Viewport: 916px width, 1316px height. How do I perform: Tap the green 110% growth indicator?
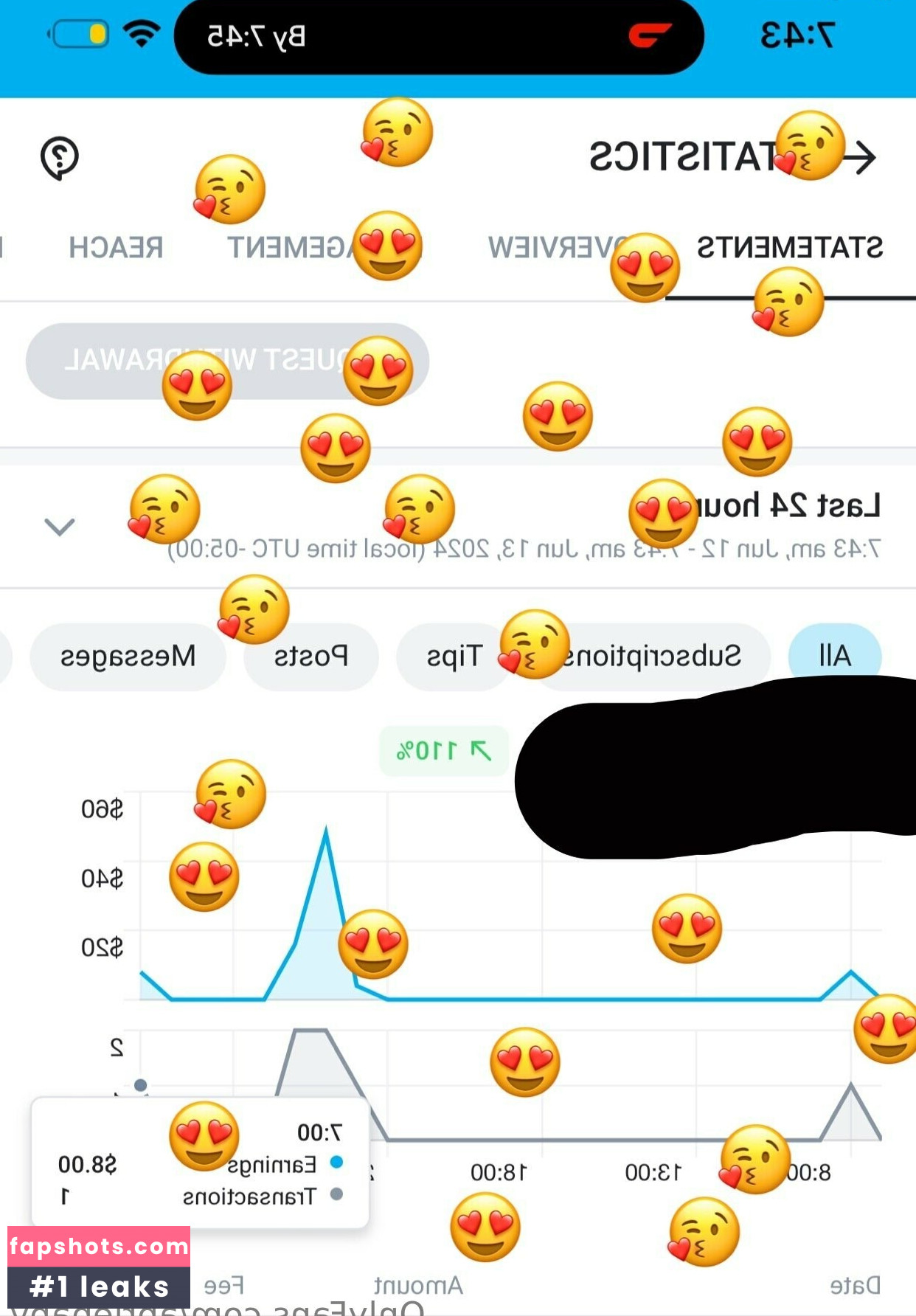coord(443,750)
